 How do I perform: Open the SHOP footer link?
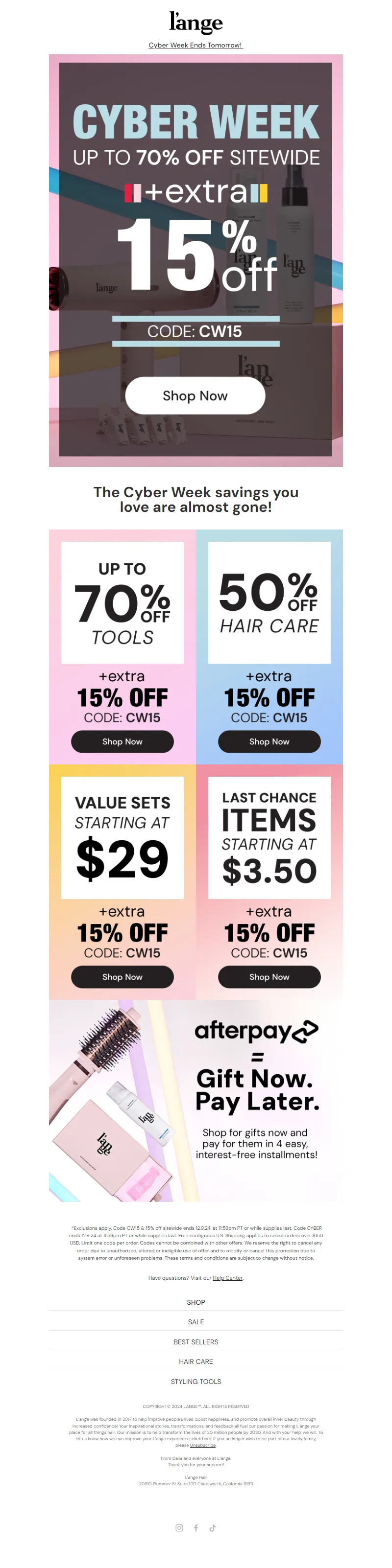[196, 1302]
